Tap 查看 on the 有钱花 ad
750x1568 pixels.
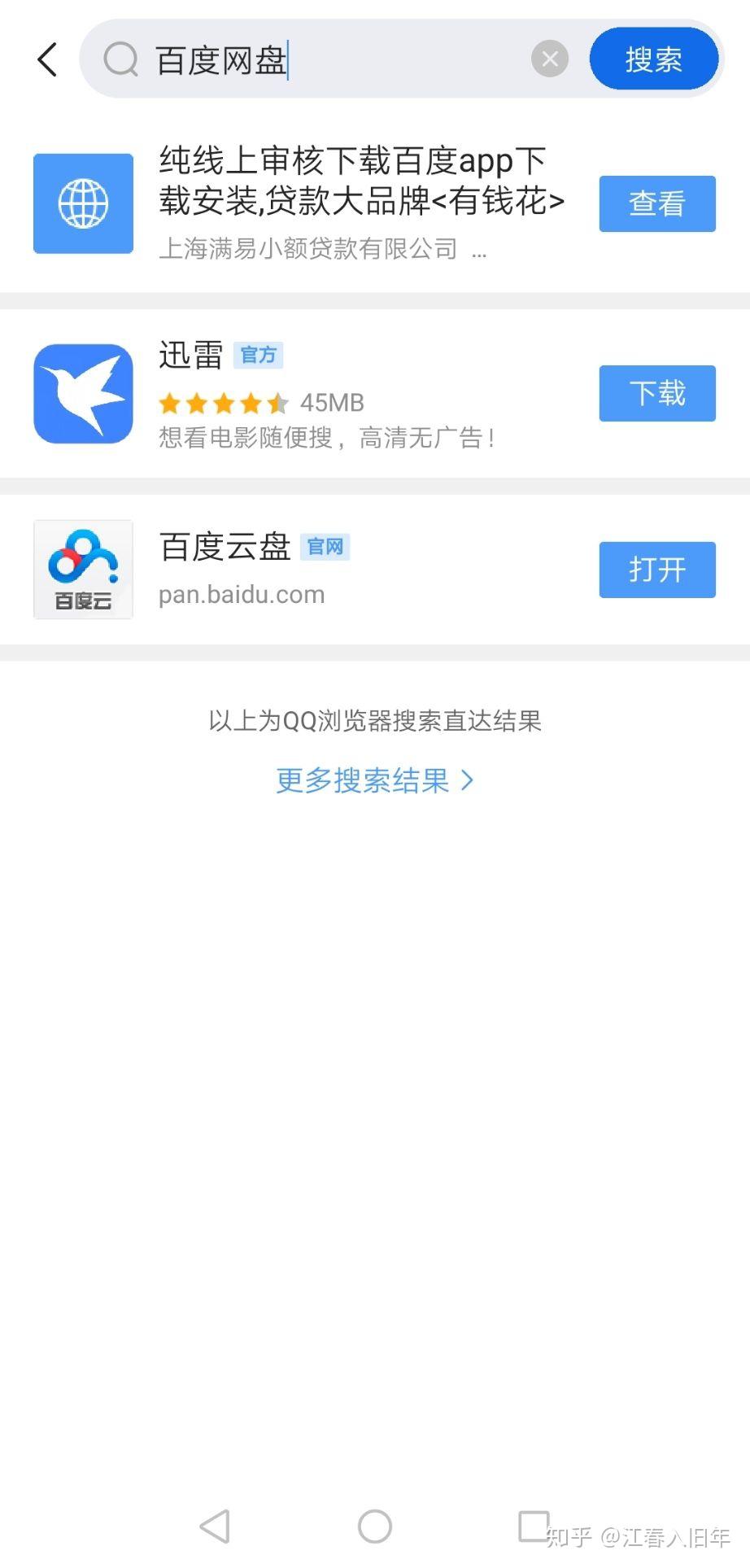656,203
